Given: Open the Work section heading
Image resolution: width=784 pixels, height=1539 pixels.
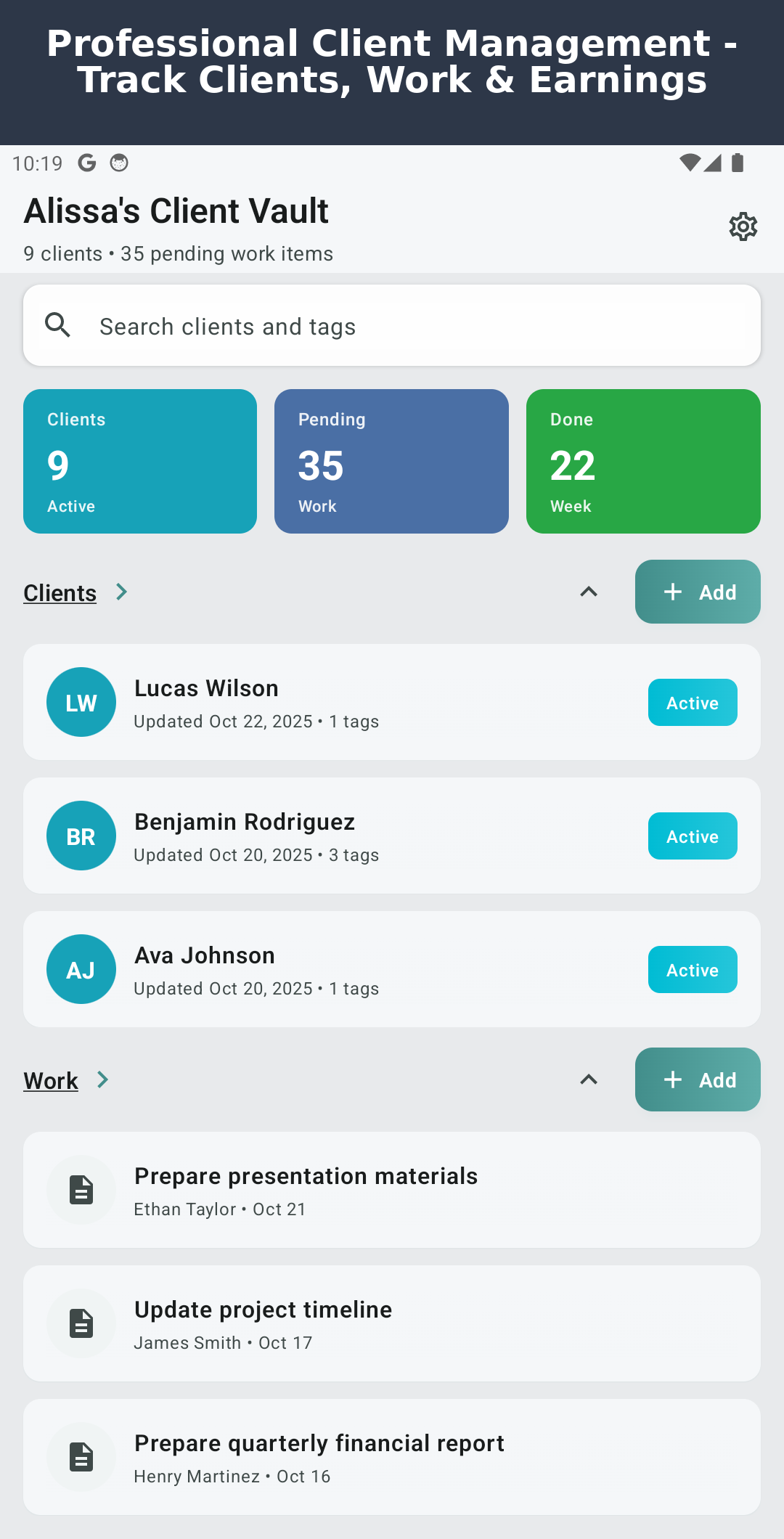Looking at the screenshot, I should point(50,1079).
